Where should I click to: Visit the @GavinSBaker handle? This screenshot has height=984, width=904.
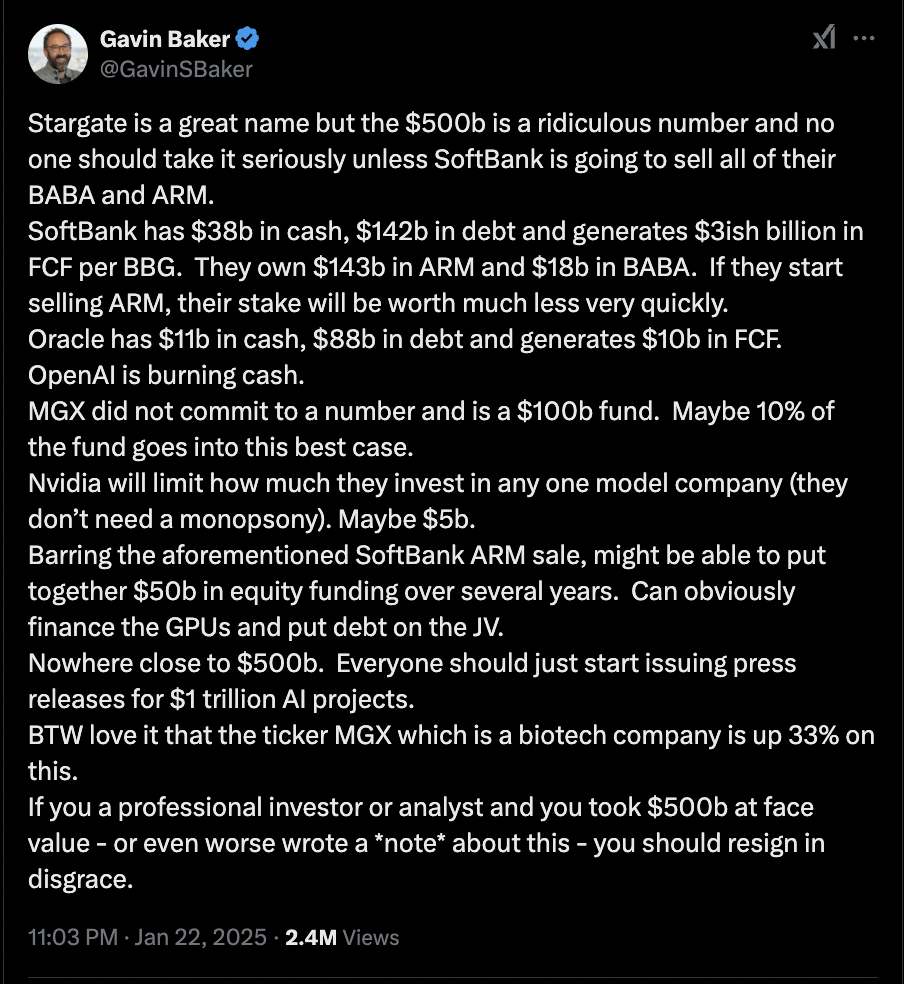pos(176,68)
